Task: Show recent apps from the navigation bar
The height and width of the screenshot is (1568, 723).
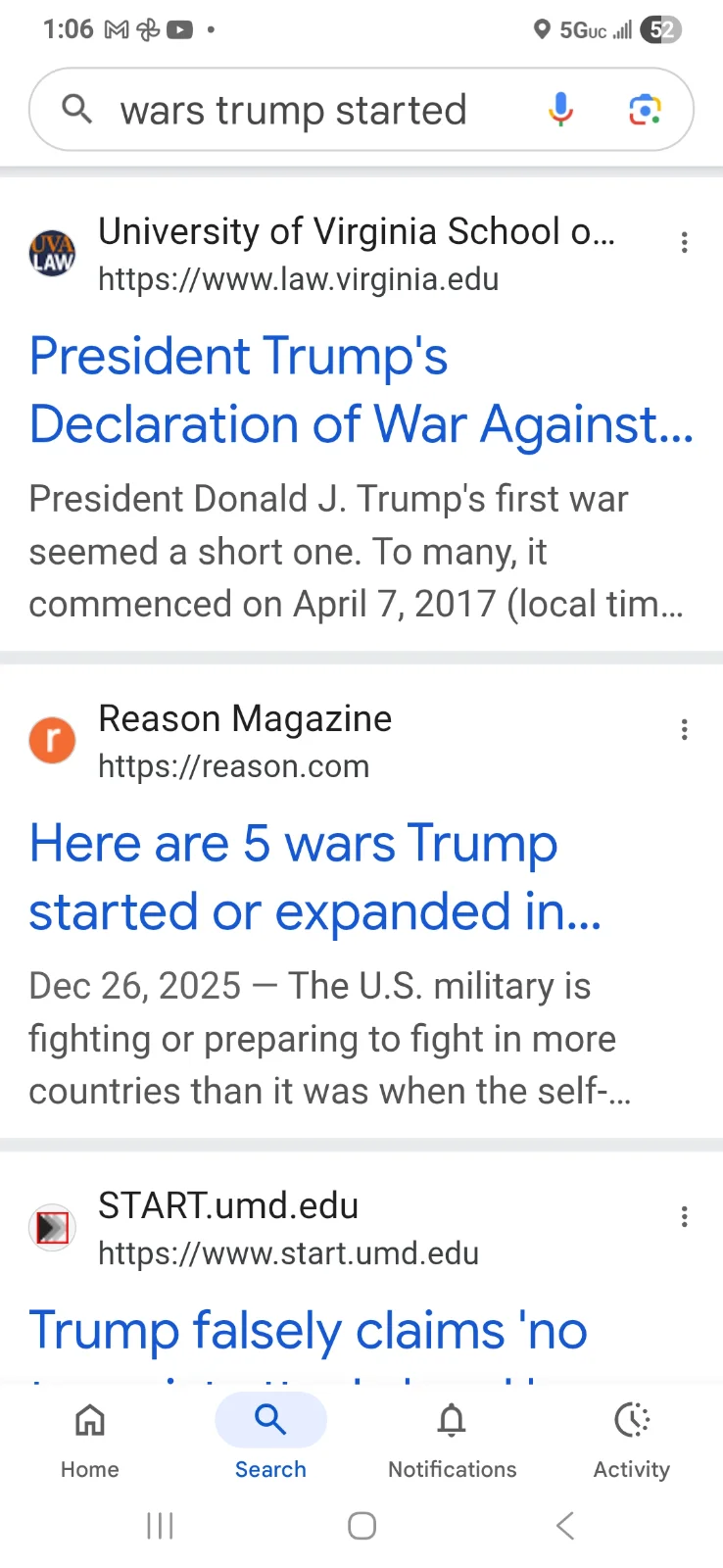Action: pos(160,1526)
